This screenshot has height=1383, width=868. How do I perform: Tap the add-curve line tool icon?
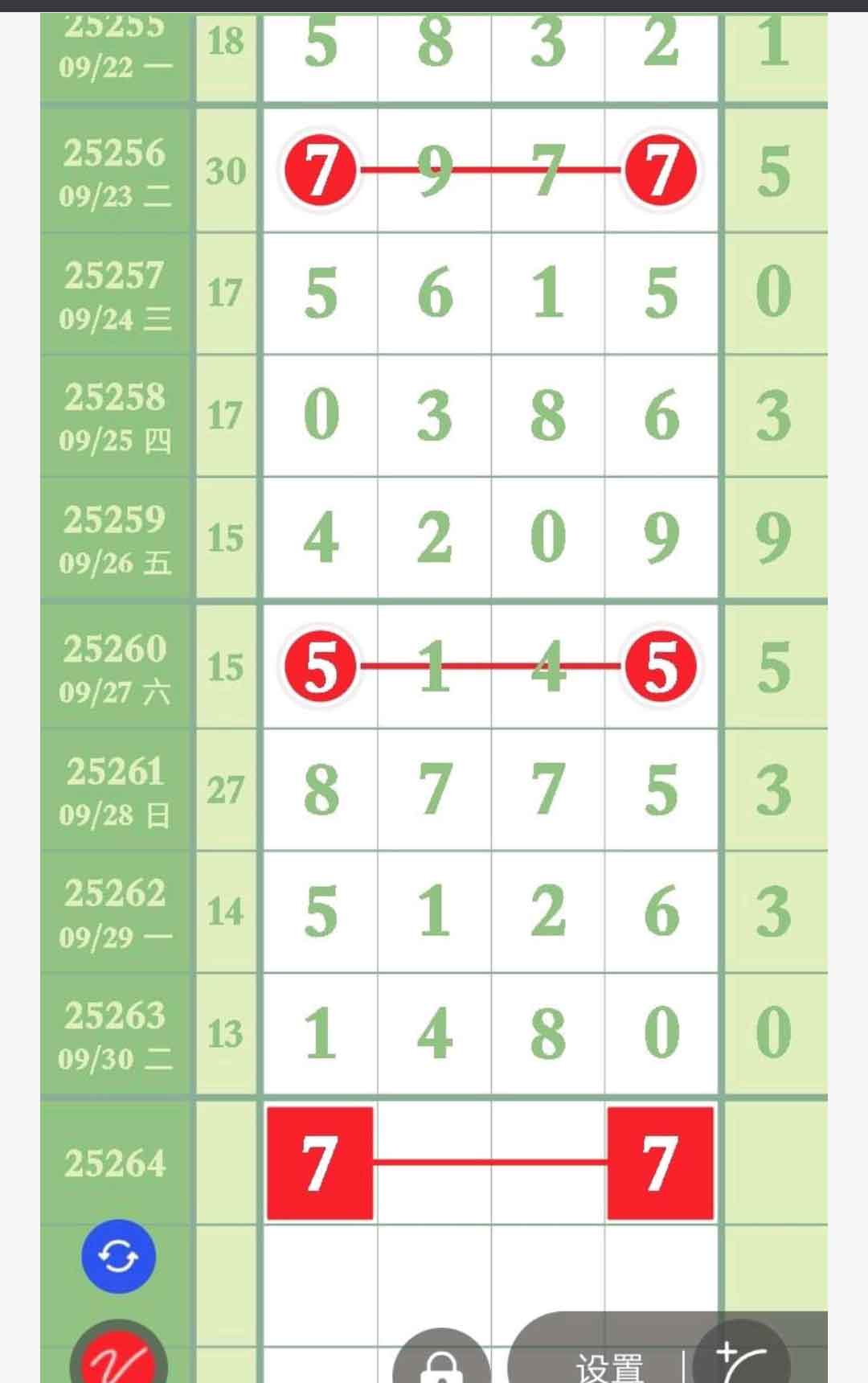(x=741, y=1360)
